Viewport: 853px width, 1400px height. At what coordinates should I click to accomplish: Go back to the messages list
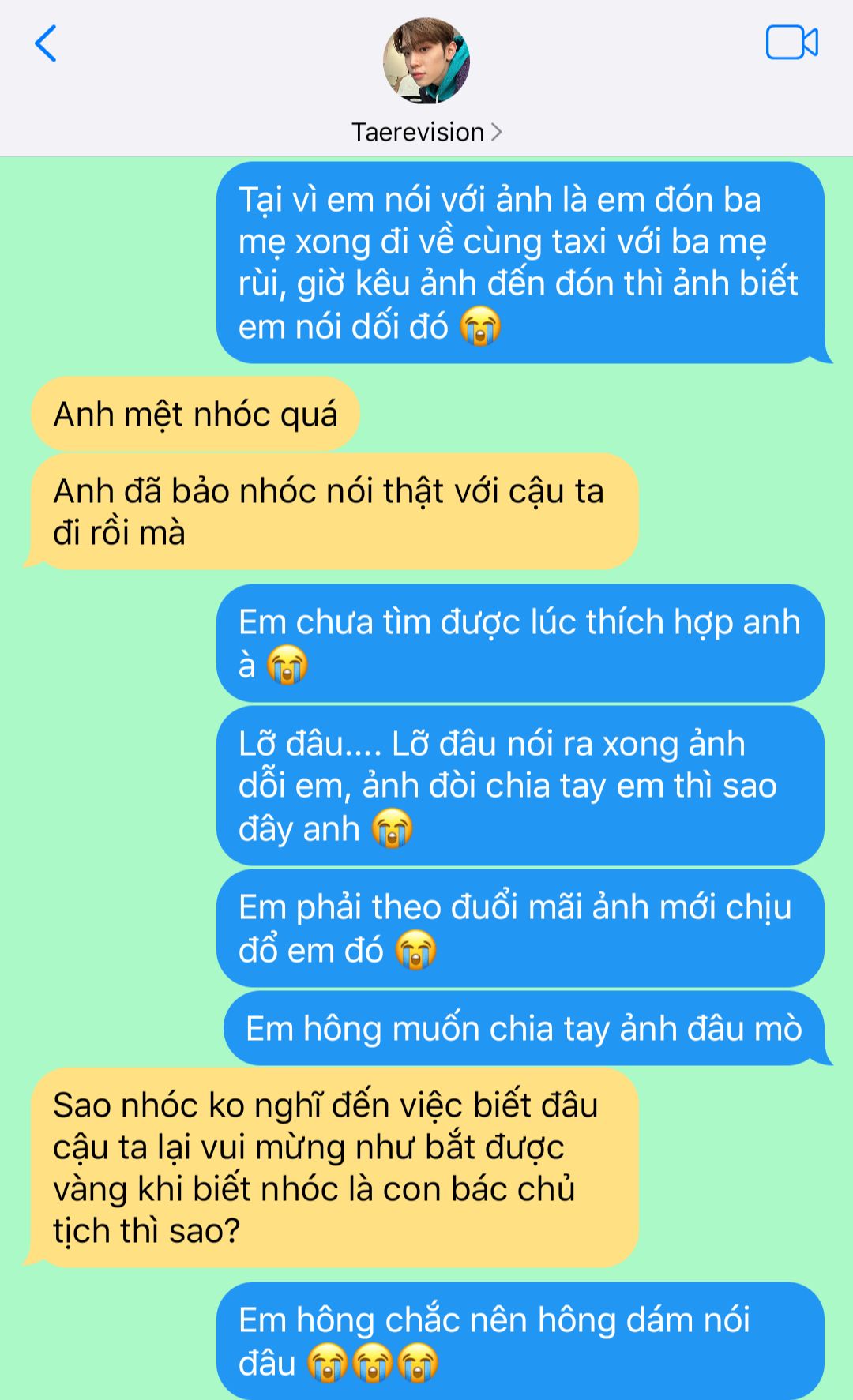click(46, 43)
